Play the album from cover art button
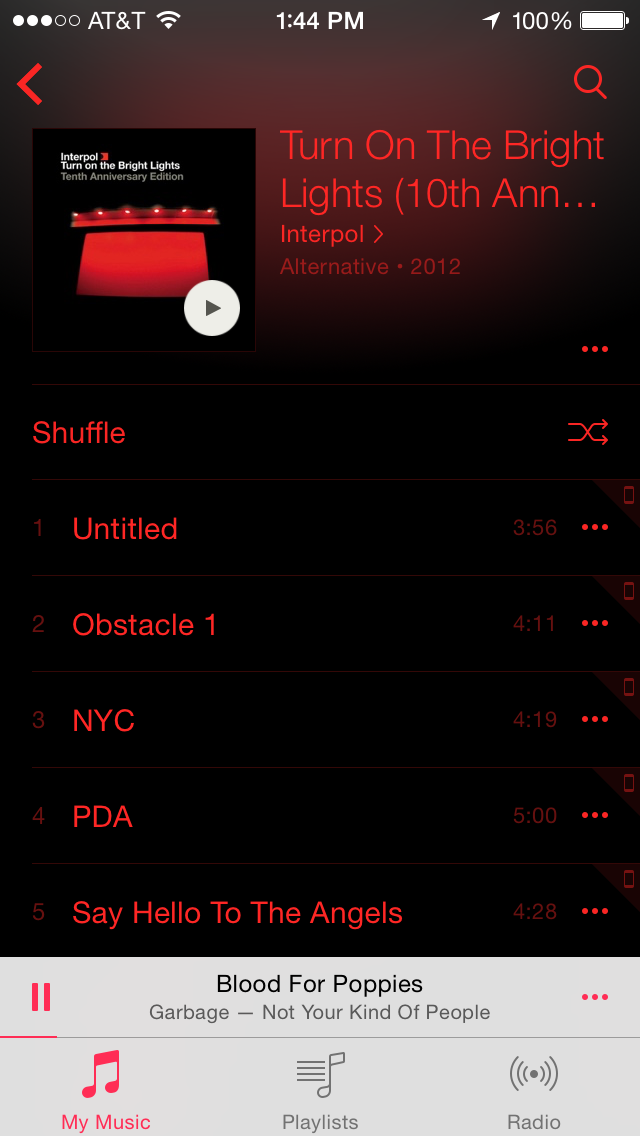 (x=212, y=308)
